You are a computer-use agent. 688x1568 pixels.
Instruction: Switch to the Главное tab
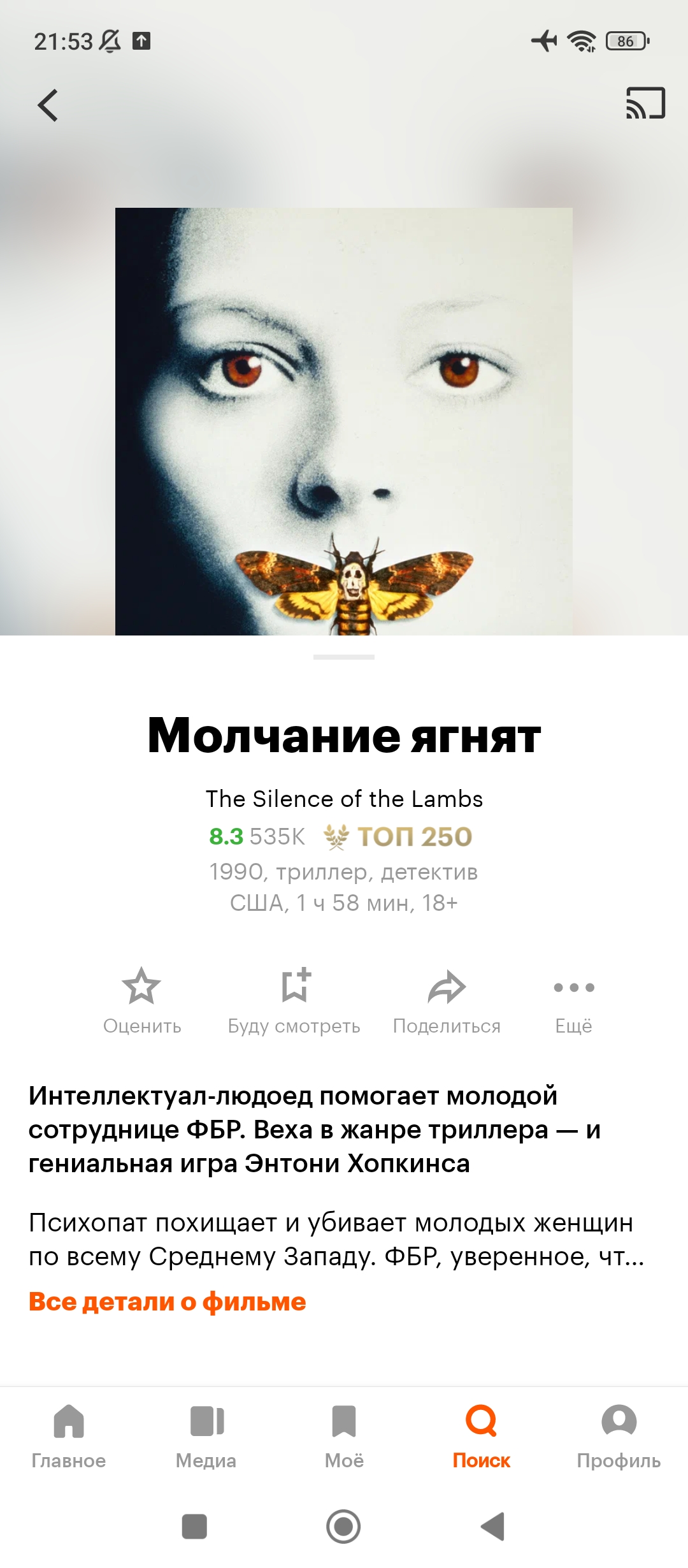click(x=69, y=1435)
